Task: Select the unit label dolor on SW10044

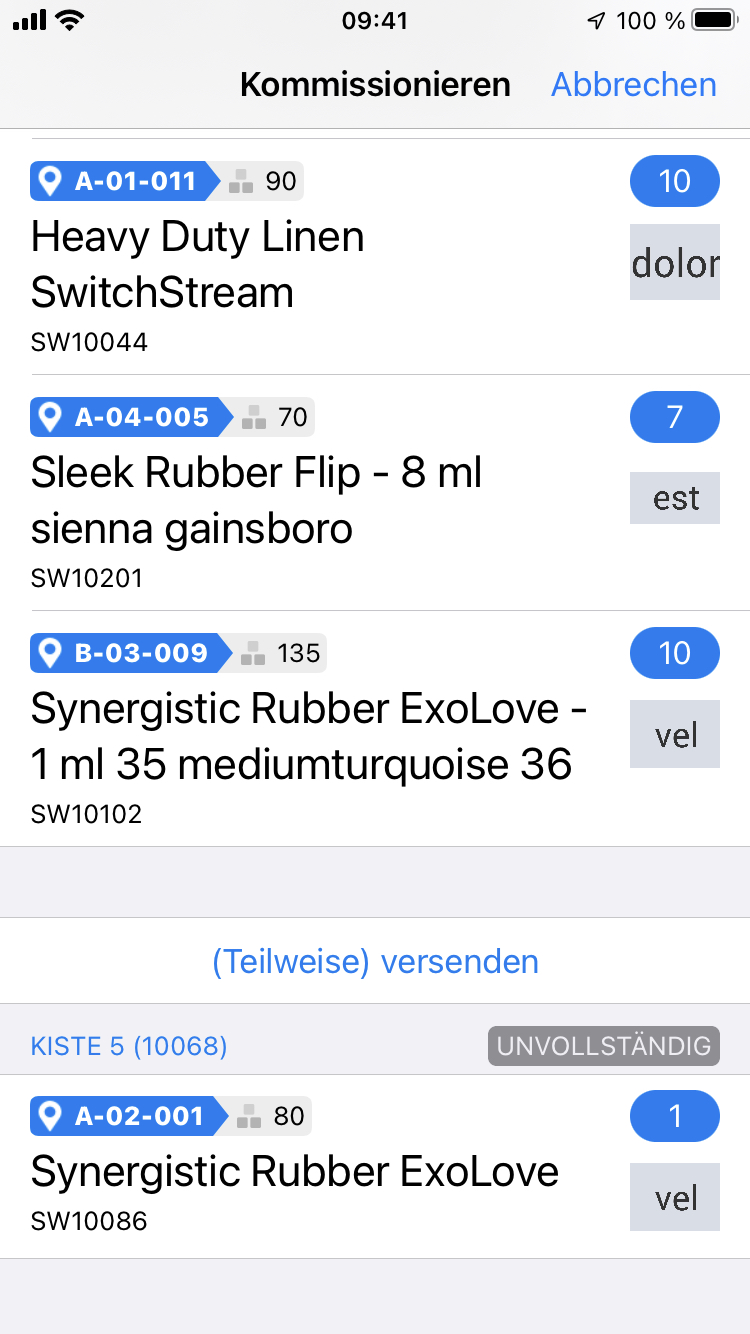Action: [674, 263]
